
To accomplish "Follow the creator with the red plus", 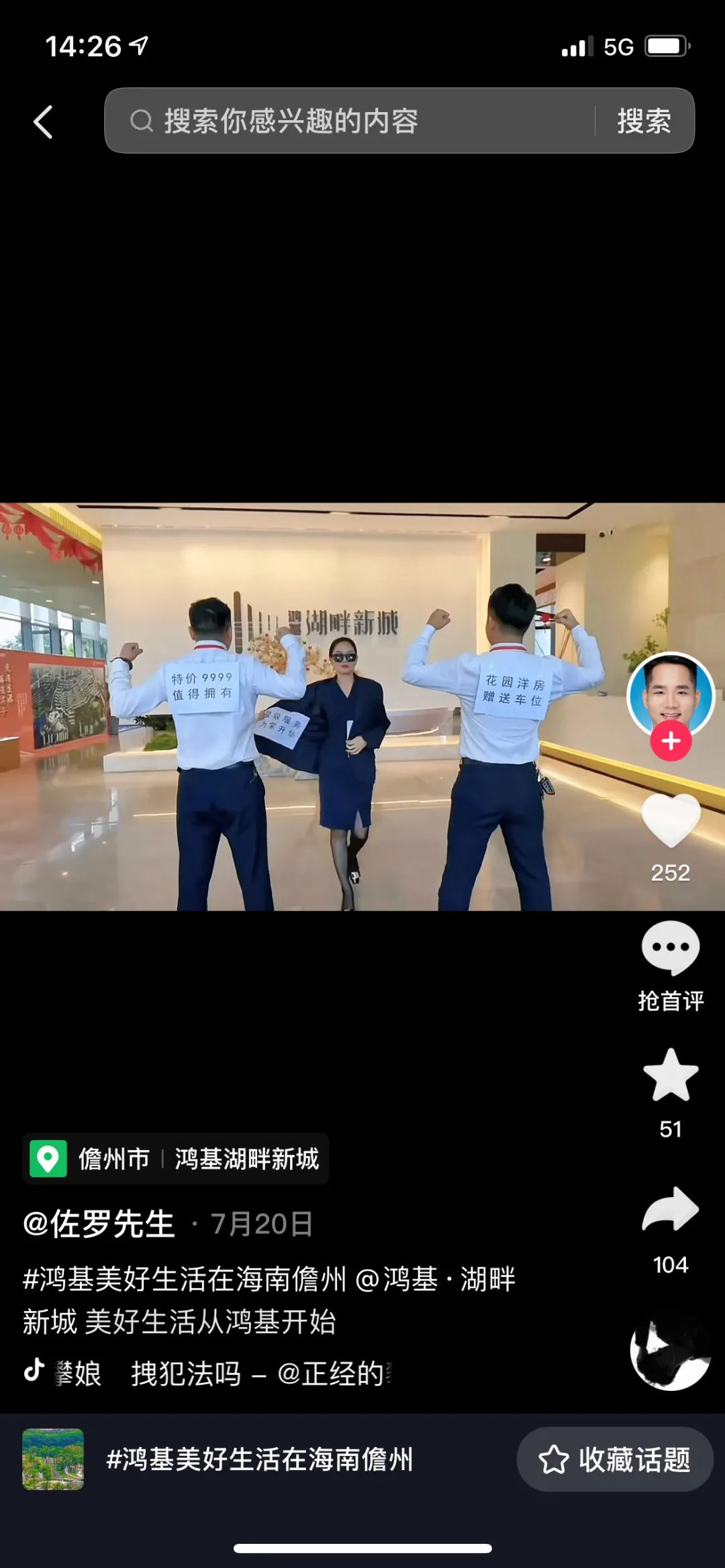I will 671,741.
